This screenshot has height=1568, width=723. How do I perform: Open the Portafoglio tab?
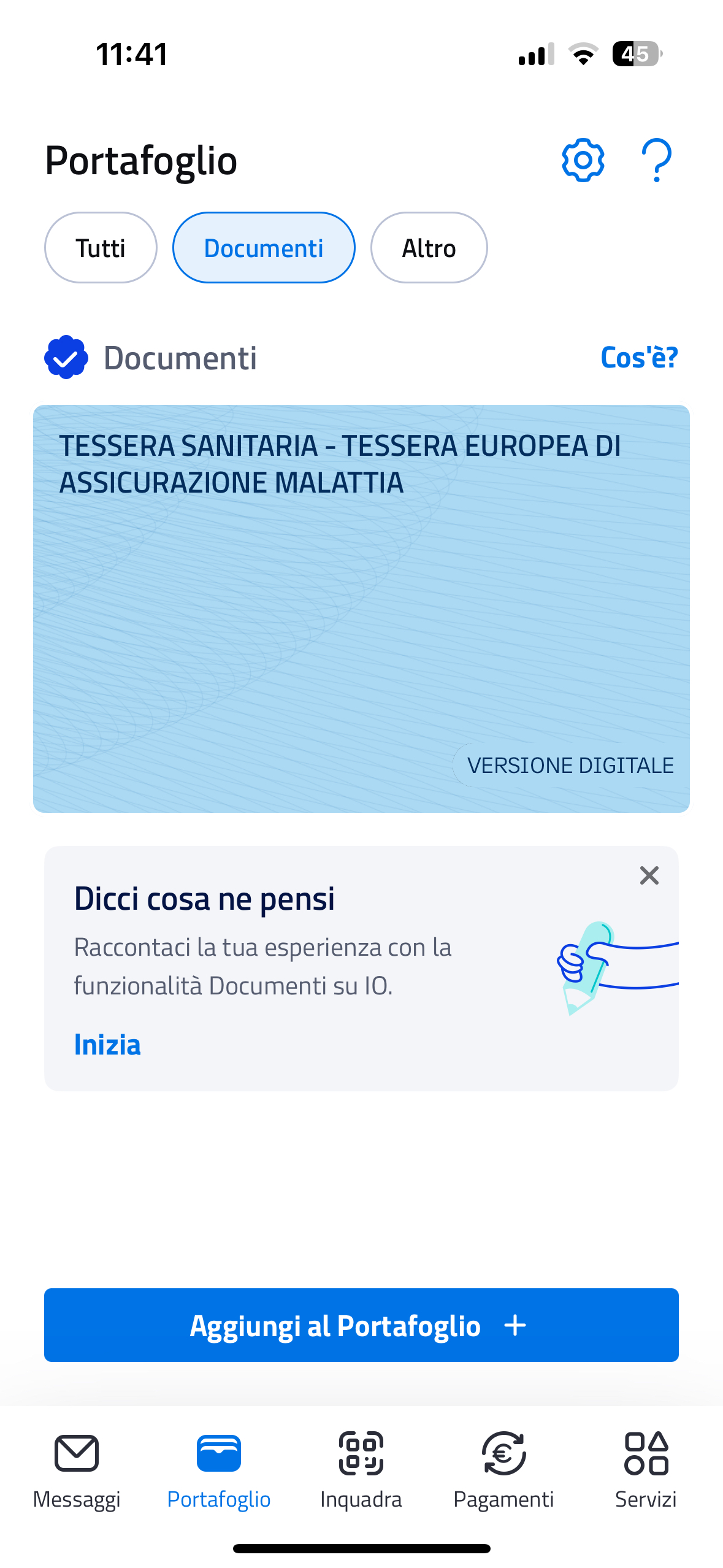pos(219,1470)
